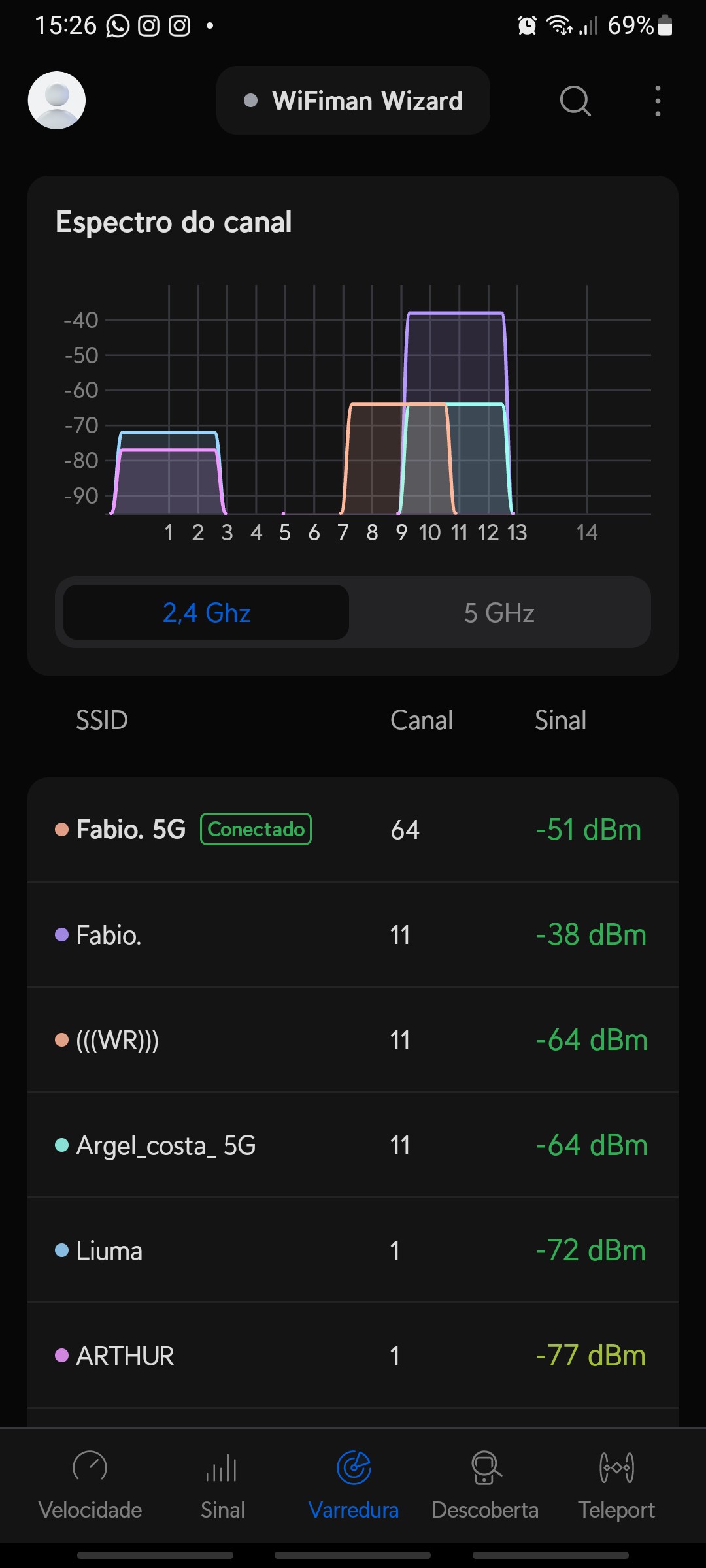
Task: Open the three-dot overflow menu
Action: [x=658, y=101]
